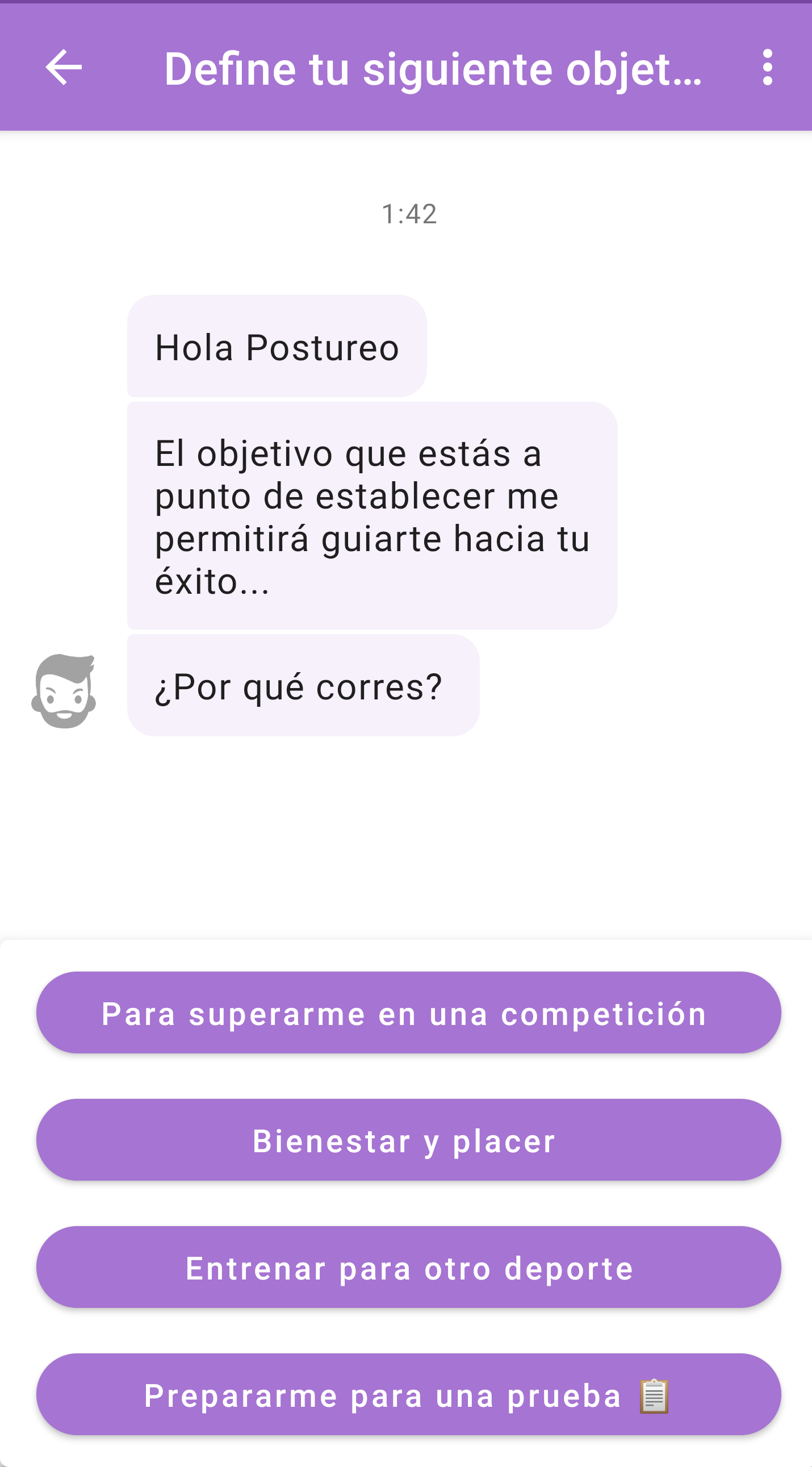Pick "Entrenar para otro deporte" option
812x1467 pixels.
pos(408,1267)
